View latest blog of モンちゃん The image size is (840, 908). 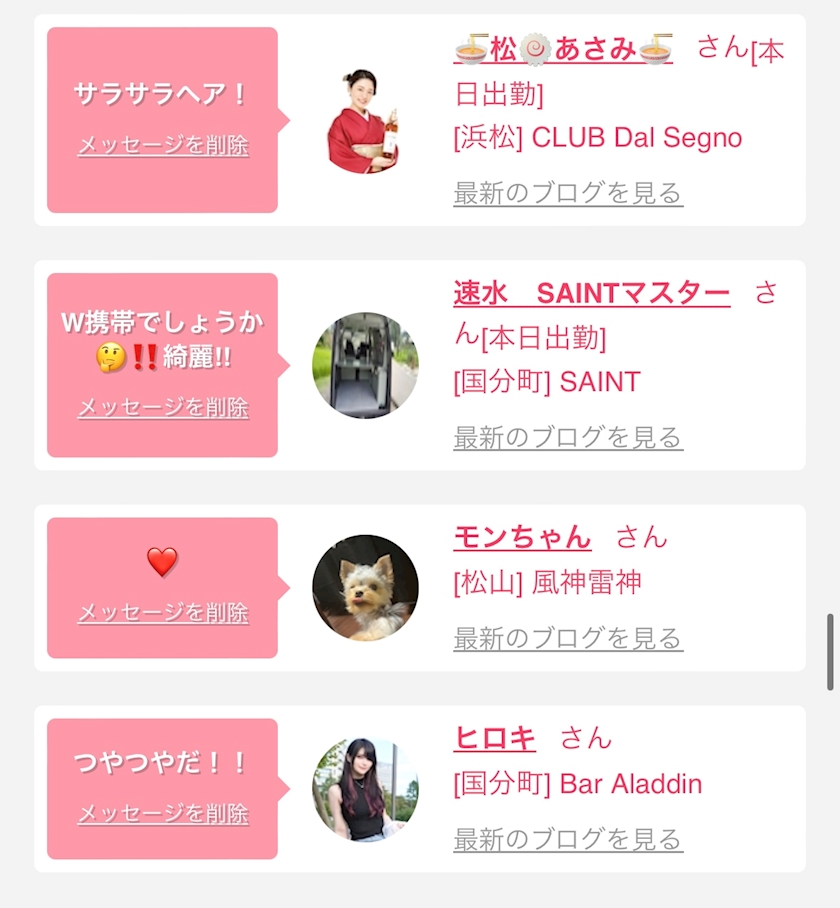(568, 638)
